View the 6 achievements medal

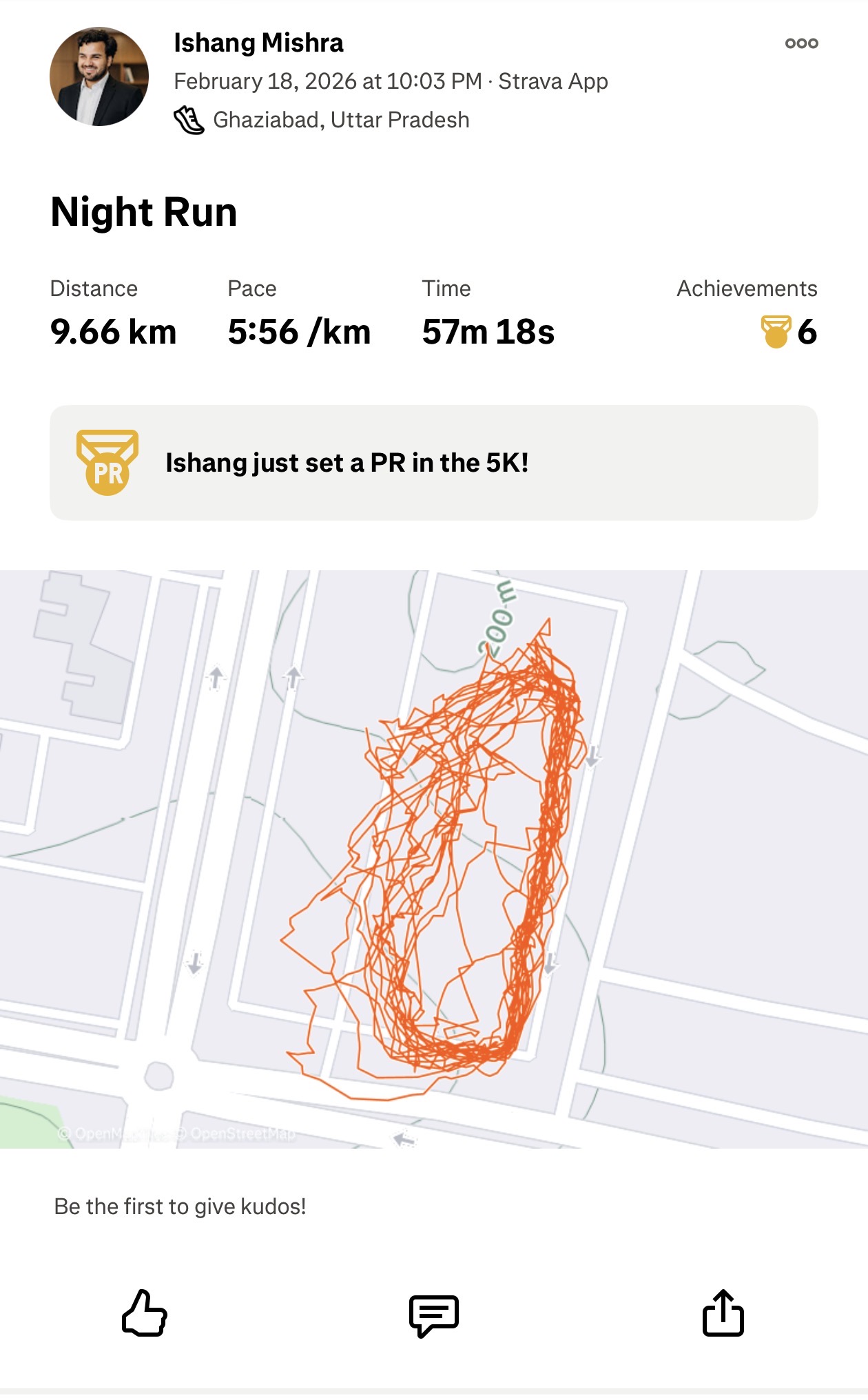click(x=788, y=332)
